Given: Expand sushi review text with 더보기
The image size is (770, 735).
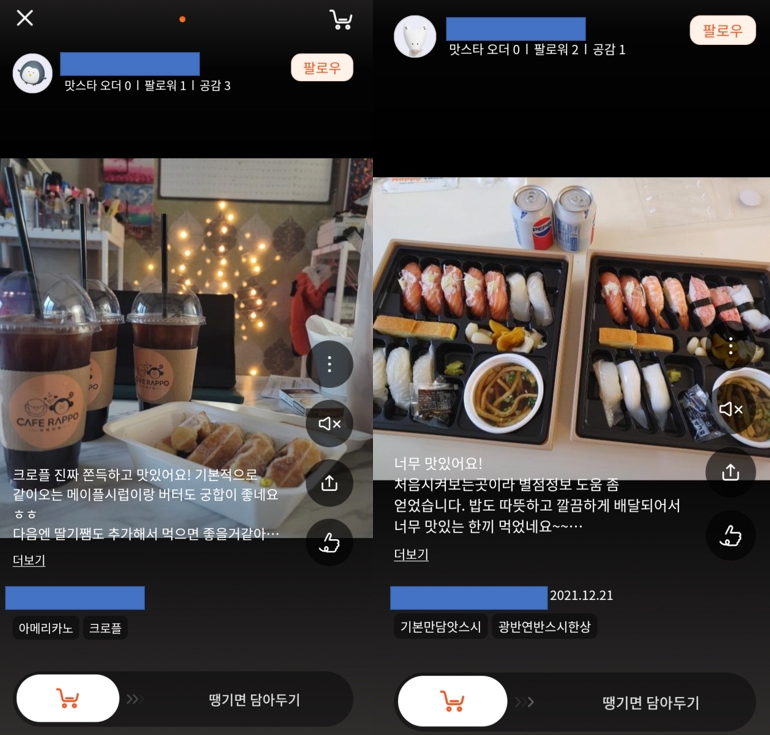Looking at the screenshot, I should (x=411, y=554).
